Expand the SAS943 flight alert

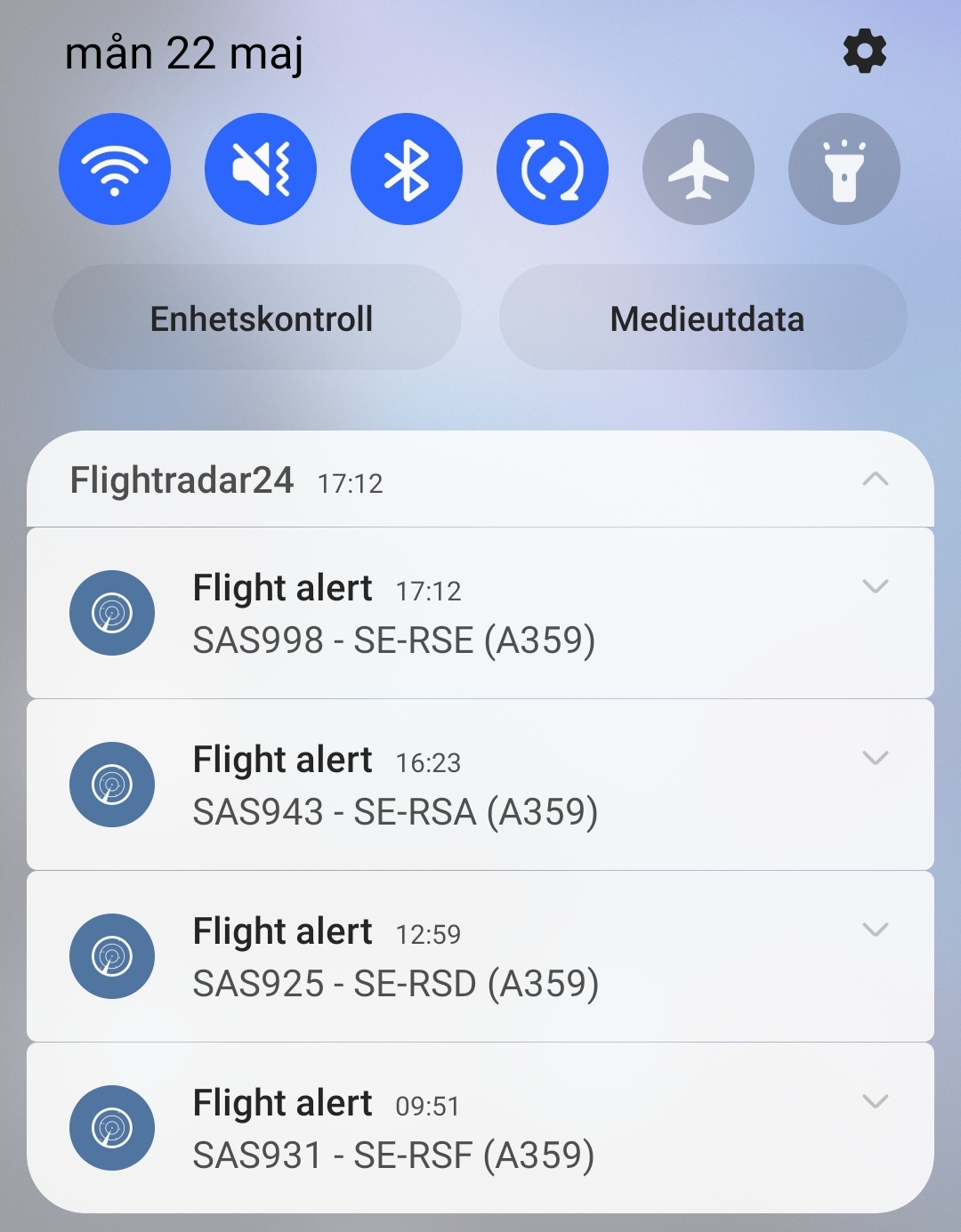876,757
